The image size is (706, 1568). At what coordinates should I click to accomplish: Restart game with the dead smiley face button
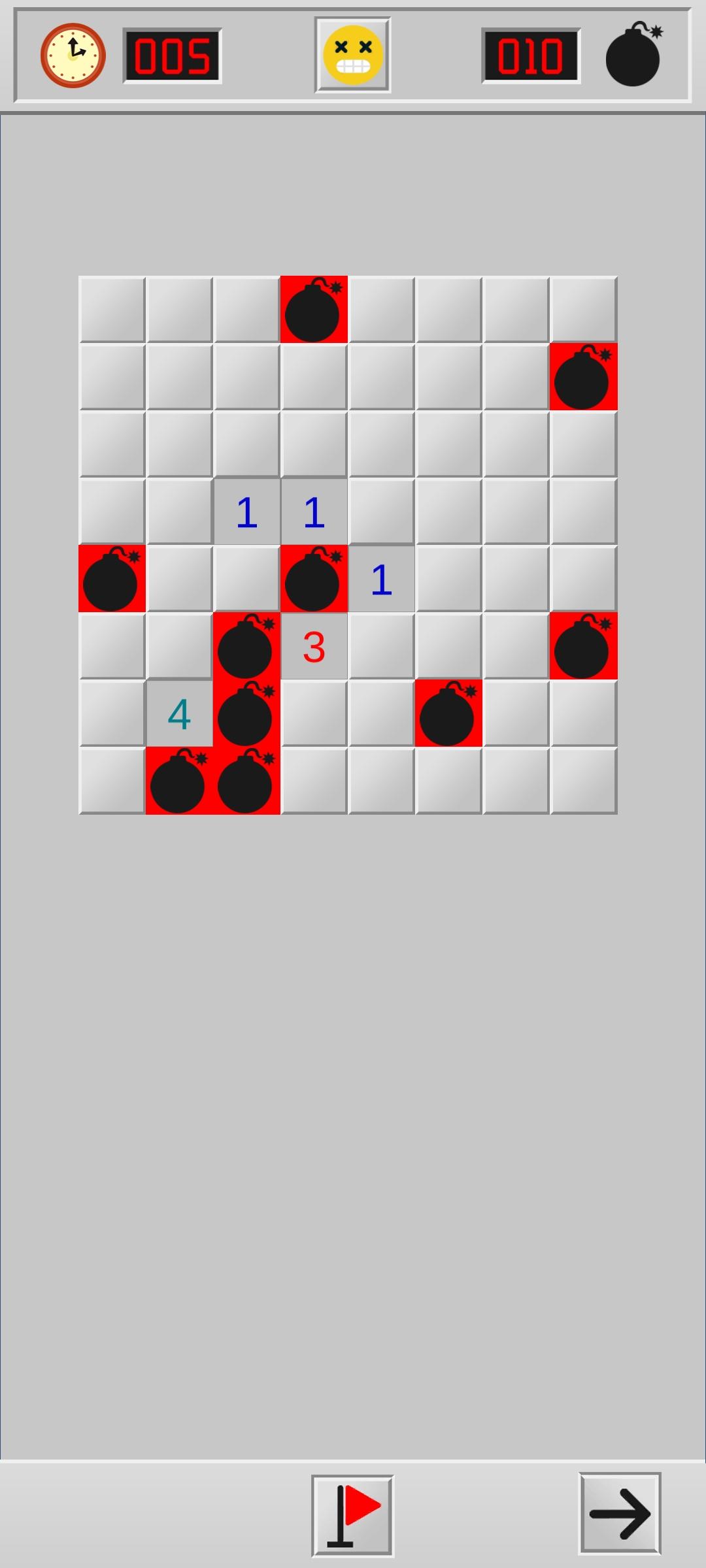pos(352,55)
